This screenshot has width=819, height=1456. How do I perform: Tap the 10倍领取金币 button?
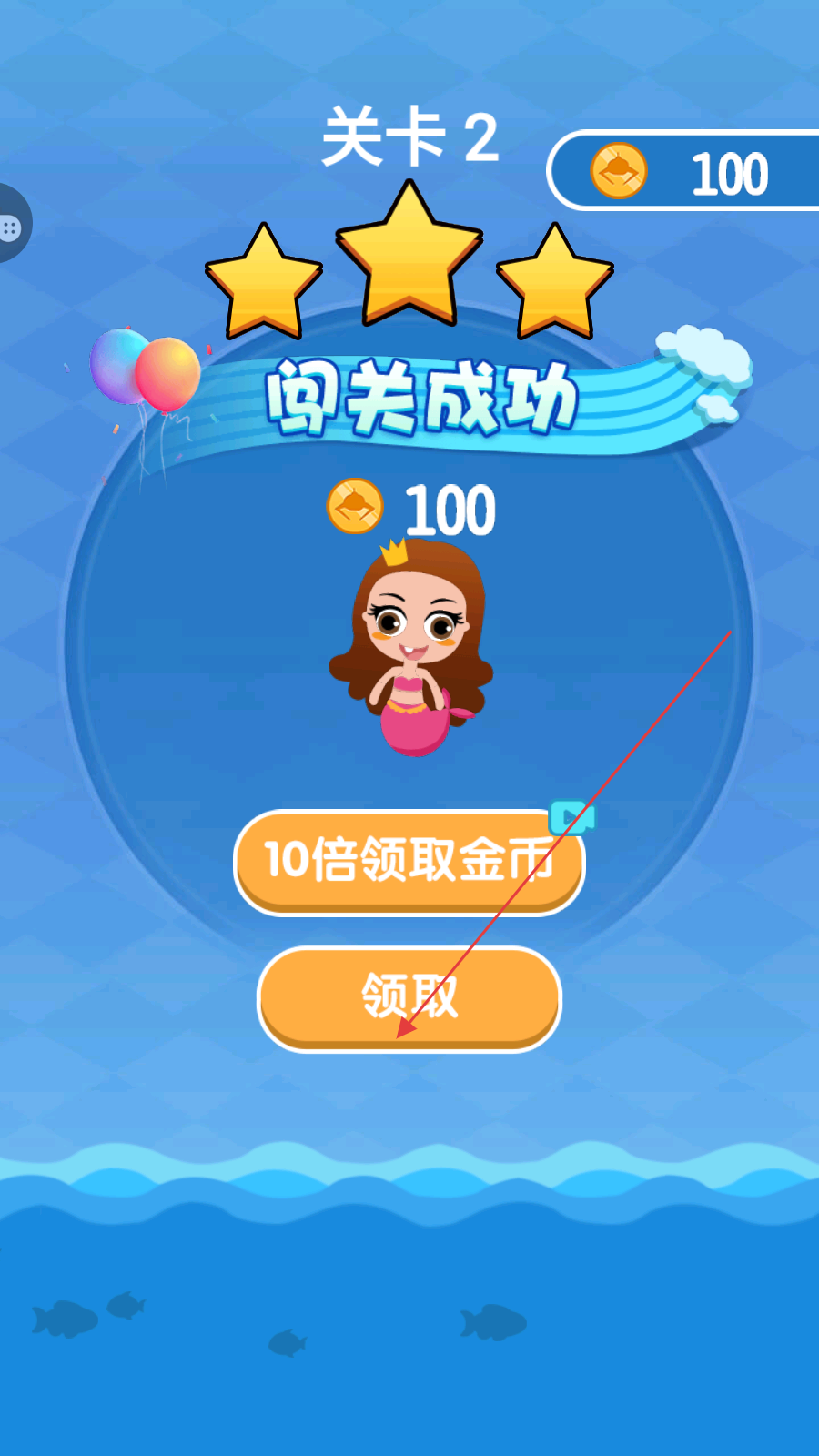click(x=409, y=860)
